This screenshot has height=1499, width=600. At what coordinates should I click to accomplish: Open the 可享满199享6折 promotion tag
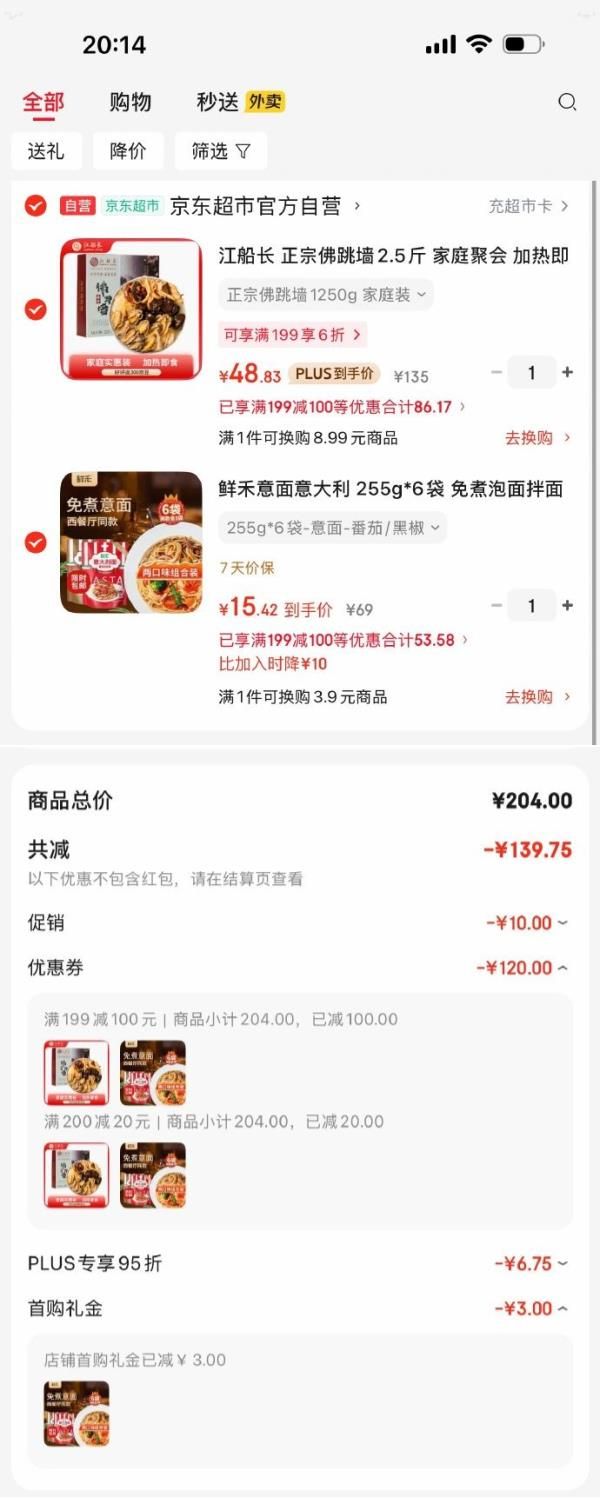292,334
